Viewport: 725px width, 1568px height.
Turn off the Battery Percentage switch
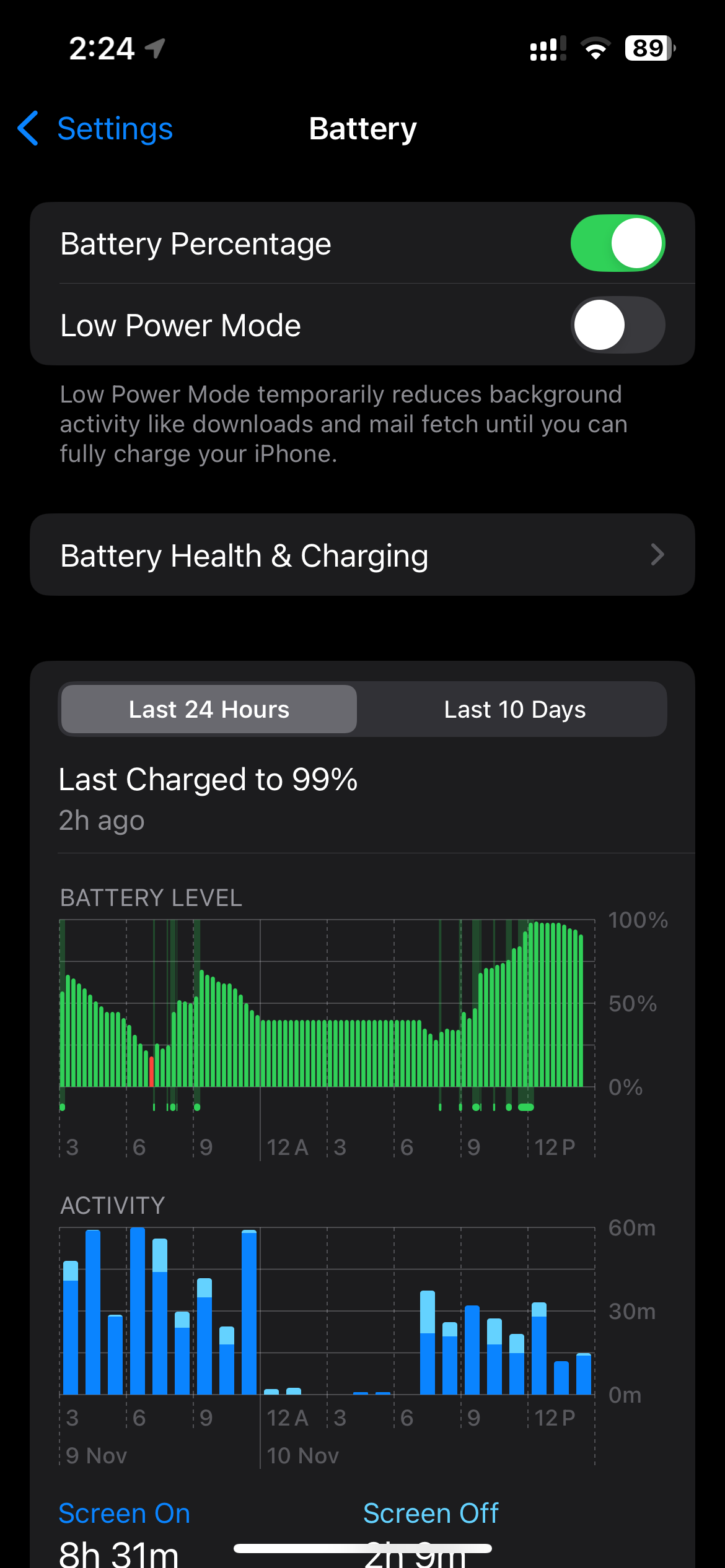(x=618, y=243)
